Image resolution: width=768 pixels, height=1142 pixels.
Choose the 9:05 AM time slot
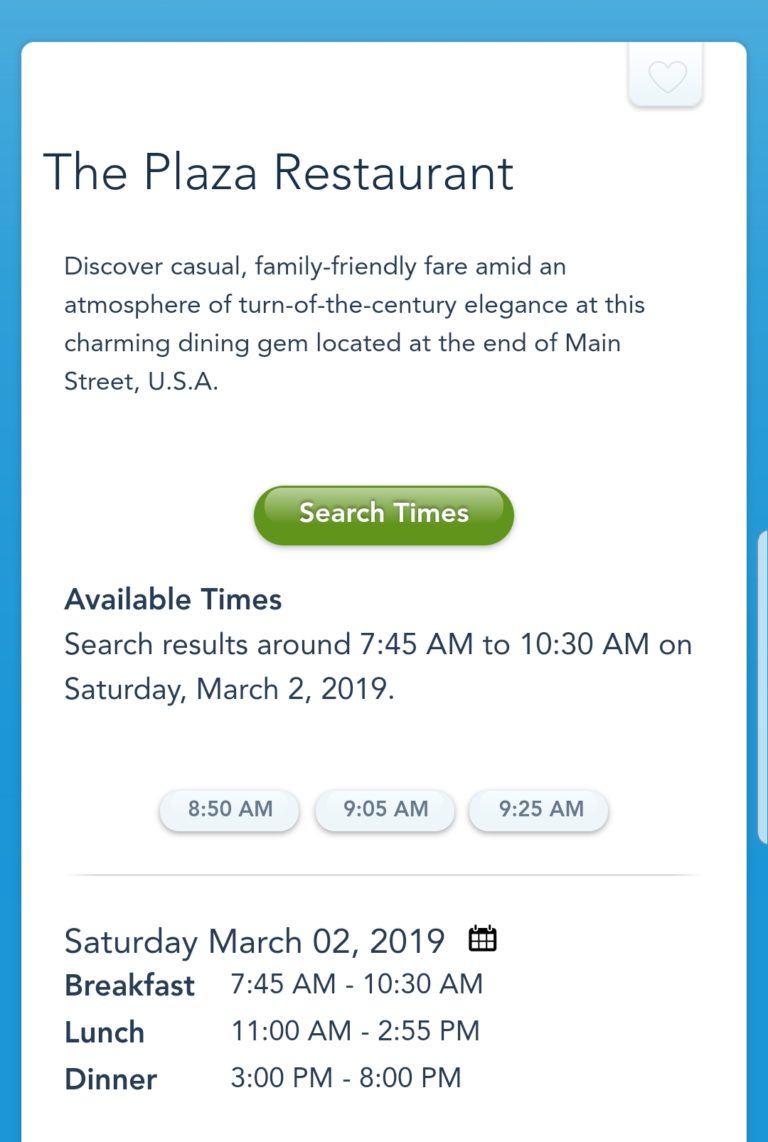click(385, 809)
